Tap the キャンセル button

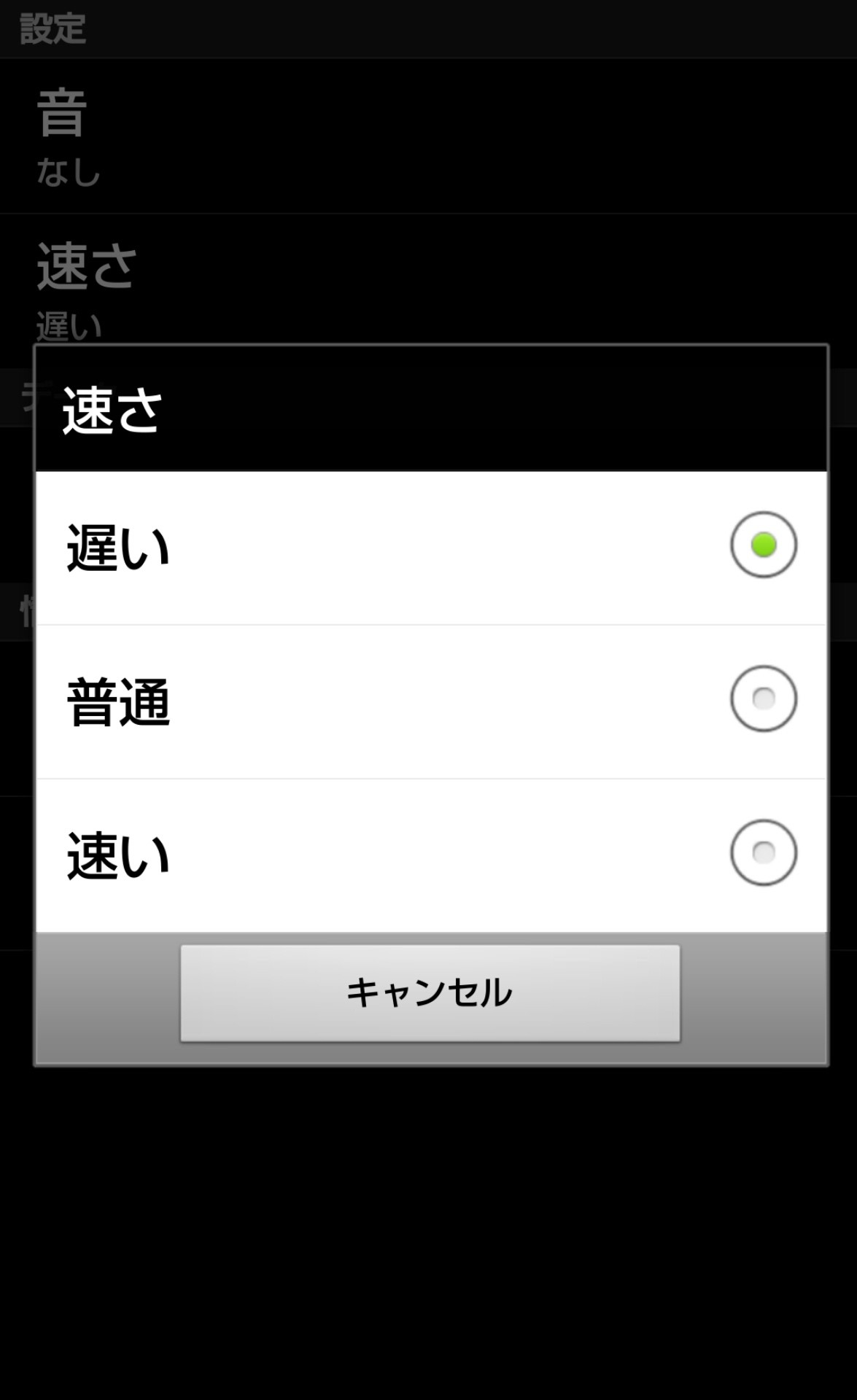point(430,993)
